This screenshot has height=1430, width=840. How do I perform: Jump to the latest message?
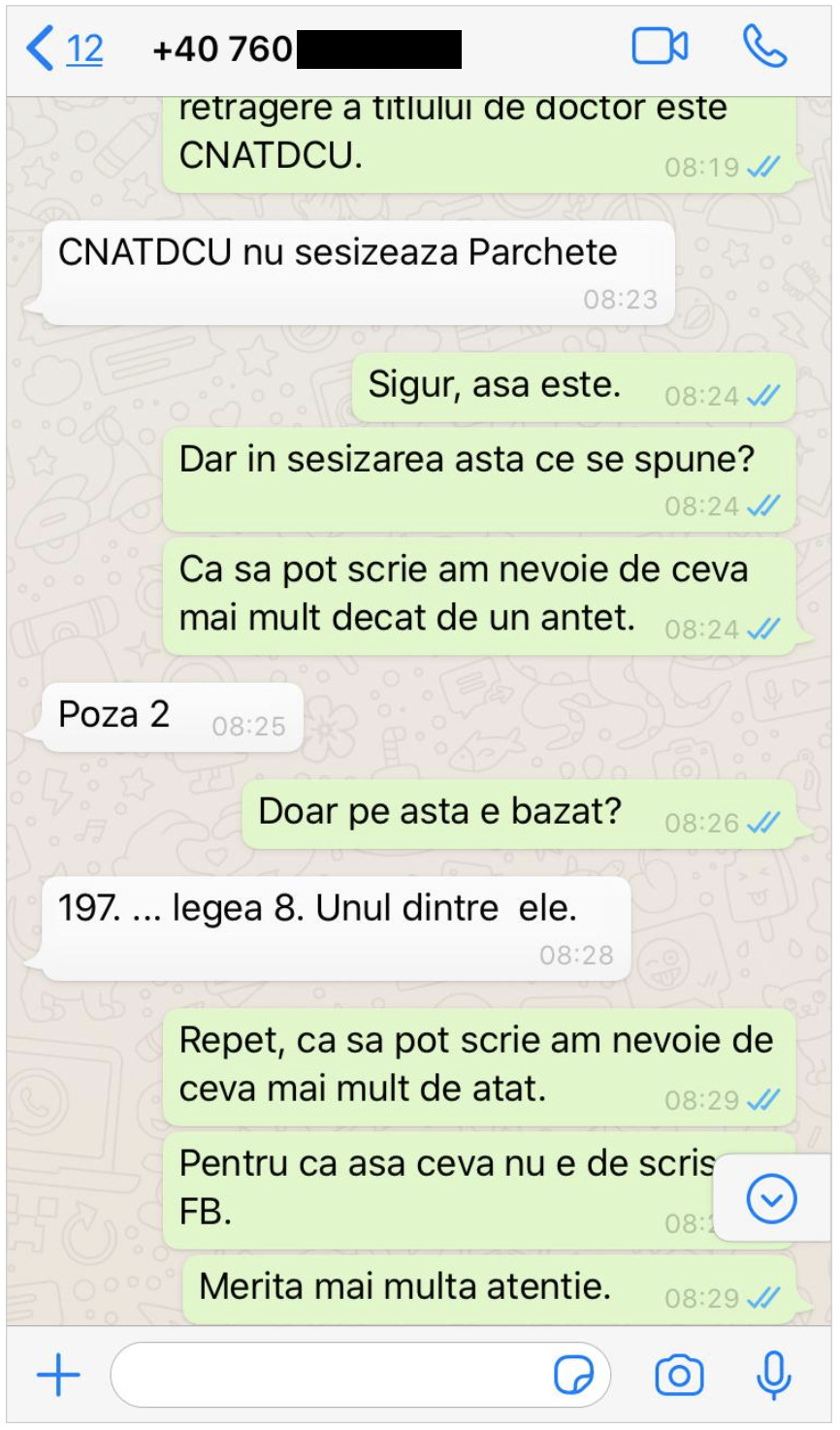coord(771,1200)
